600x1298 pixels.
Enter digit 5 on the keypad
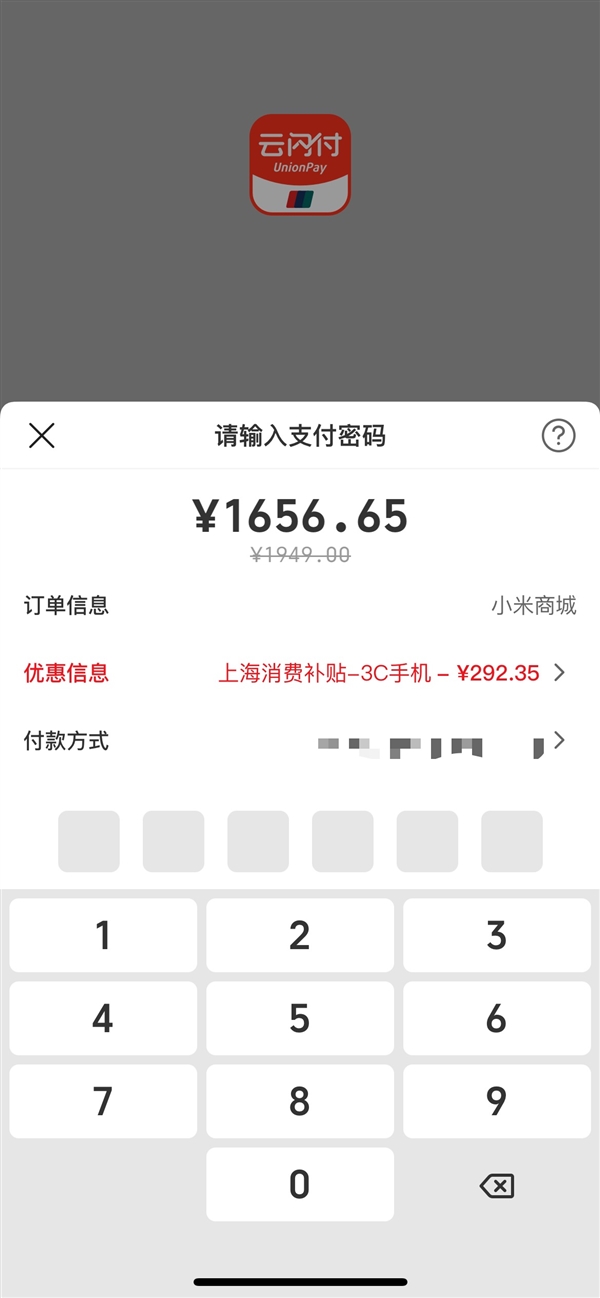300,1019
